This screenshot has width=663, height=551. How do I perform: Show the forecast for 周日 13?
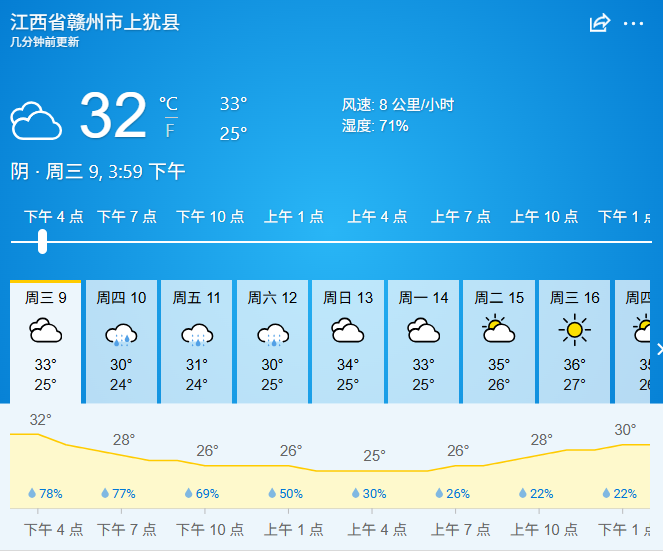(348, 342)
